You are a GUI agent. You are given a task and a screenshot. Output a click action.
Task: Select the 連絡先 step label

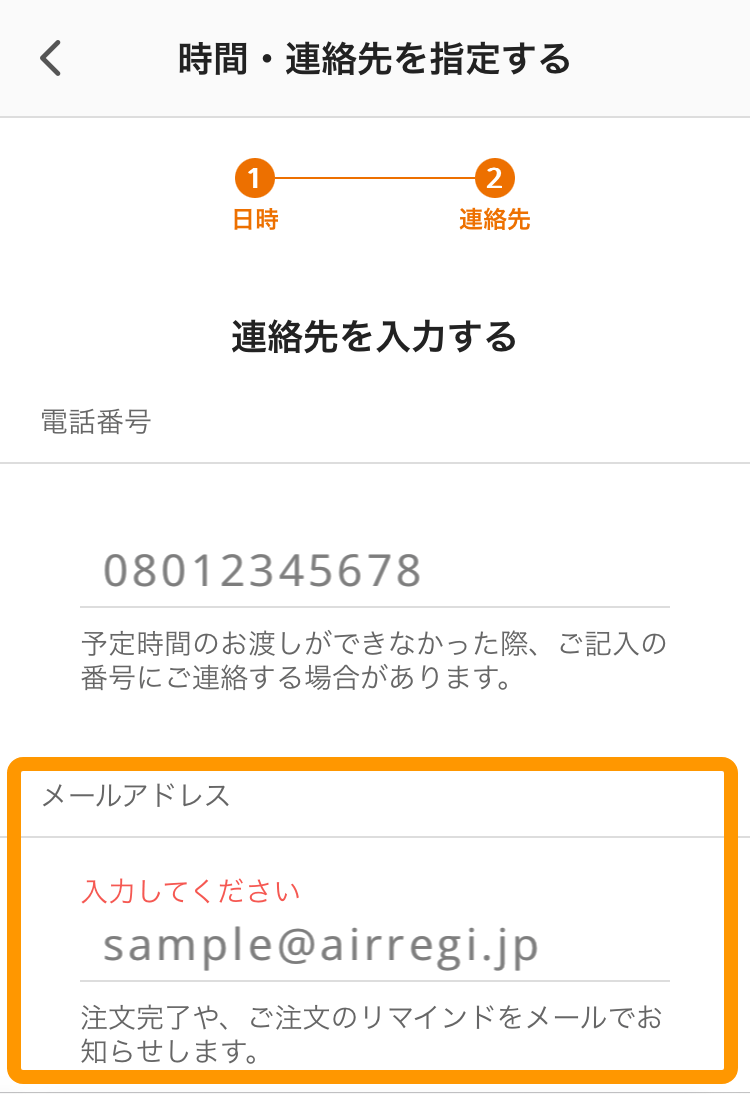pos(496,218)
